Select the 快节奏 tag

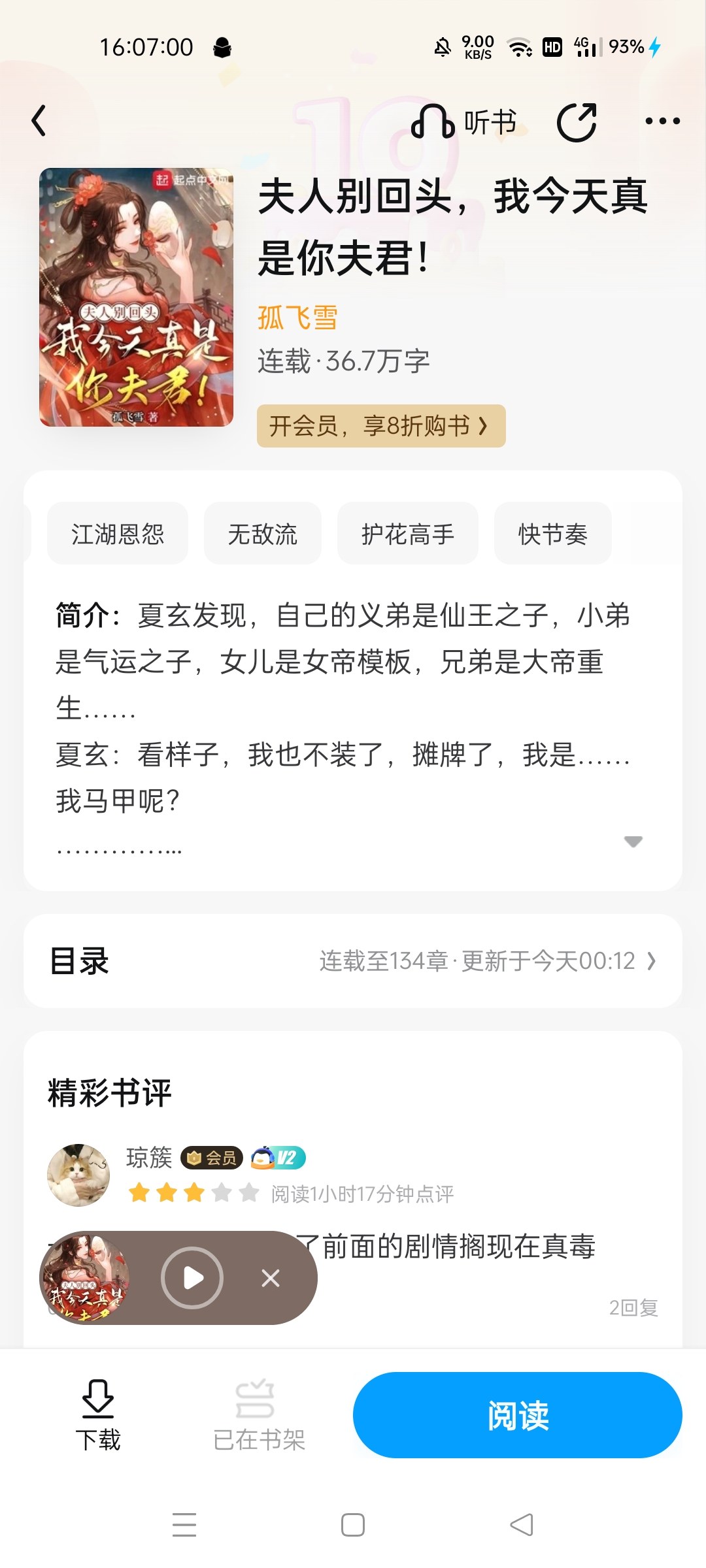[x=552, y=534]
